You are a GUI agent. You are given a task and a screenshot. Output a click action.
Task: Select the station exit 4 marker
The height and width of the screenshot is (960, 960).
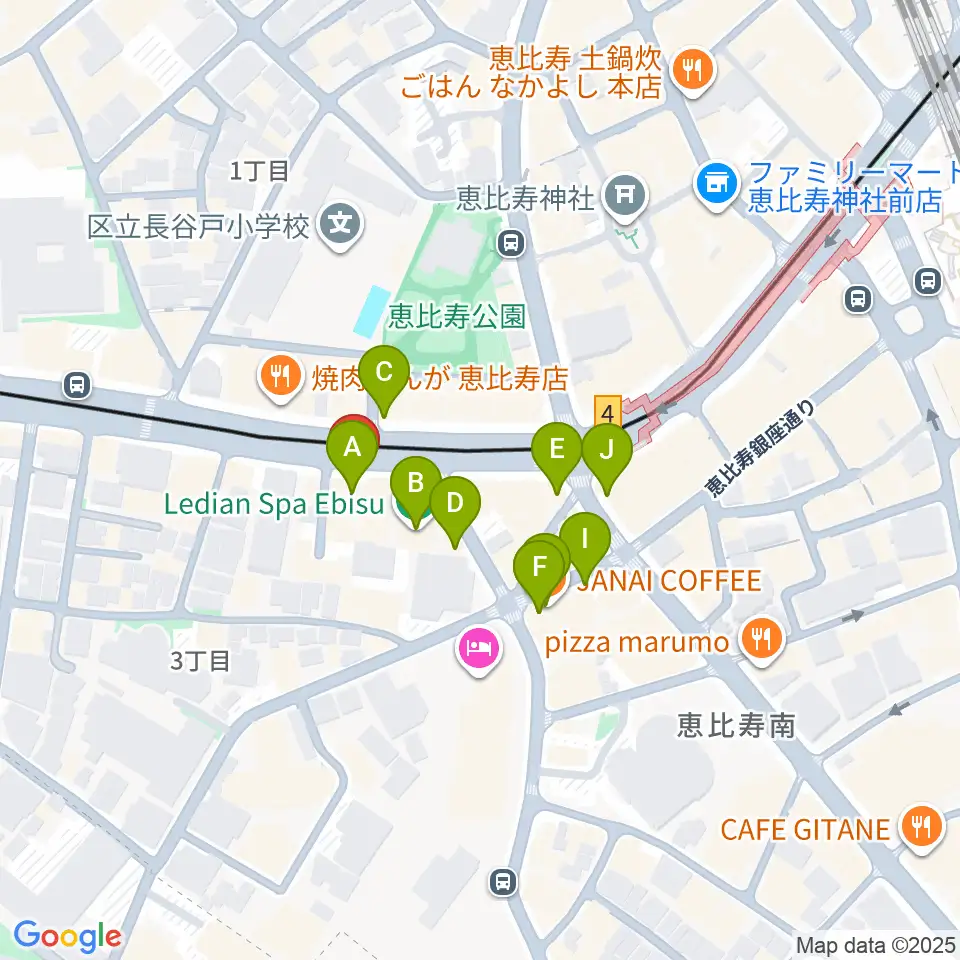pyautogui.click(x=607, y=412)
